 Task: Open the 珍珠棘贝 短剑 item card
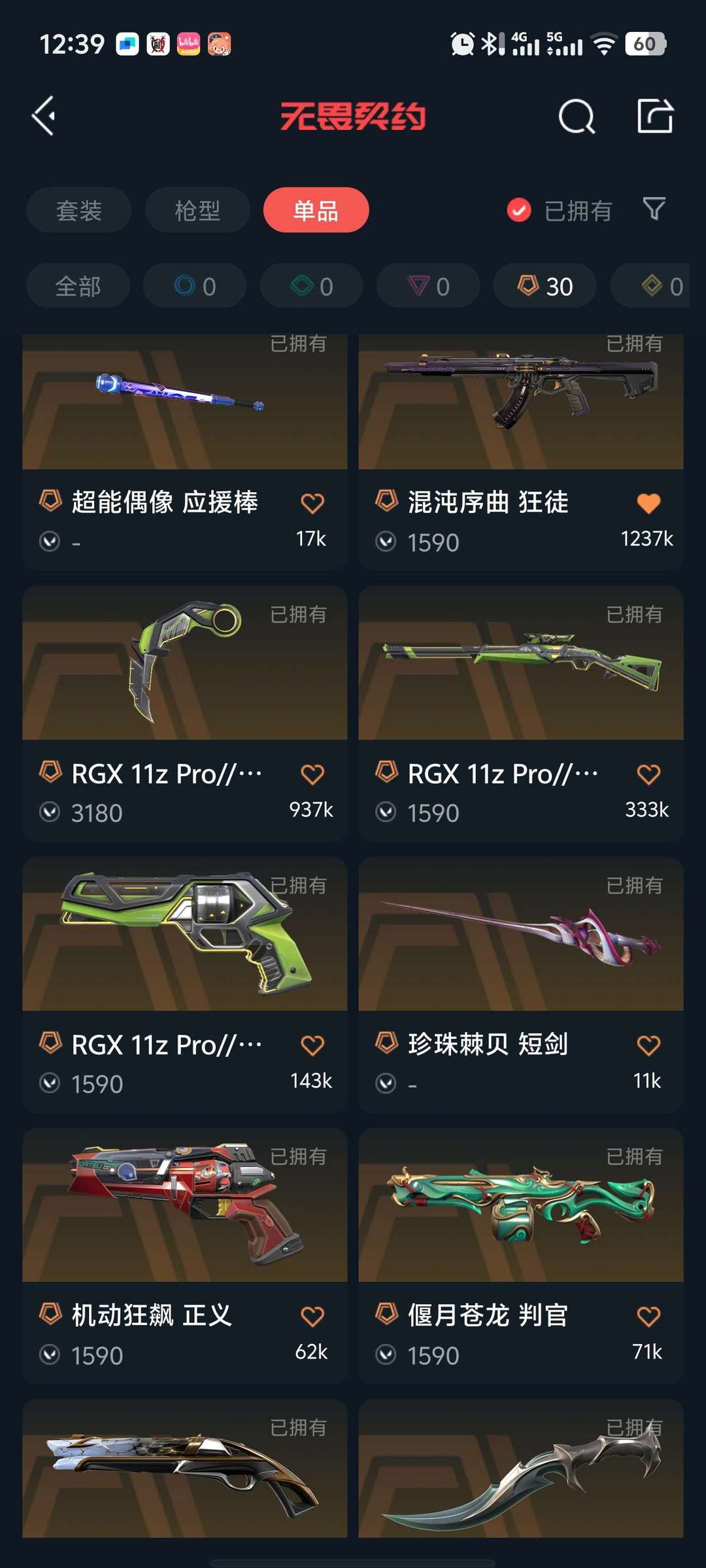click(521, 985)
